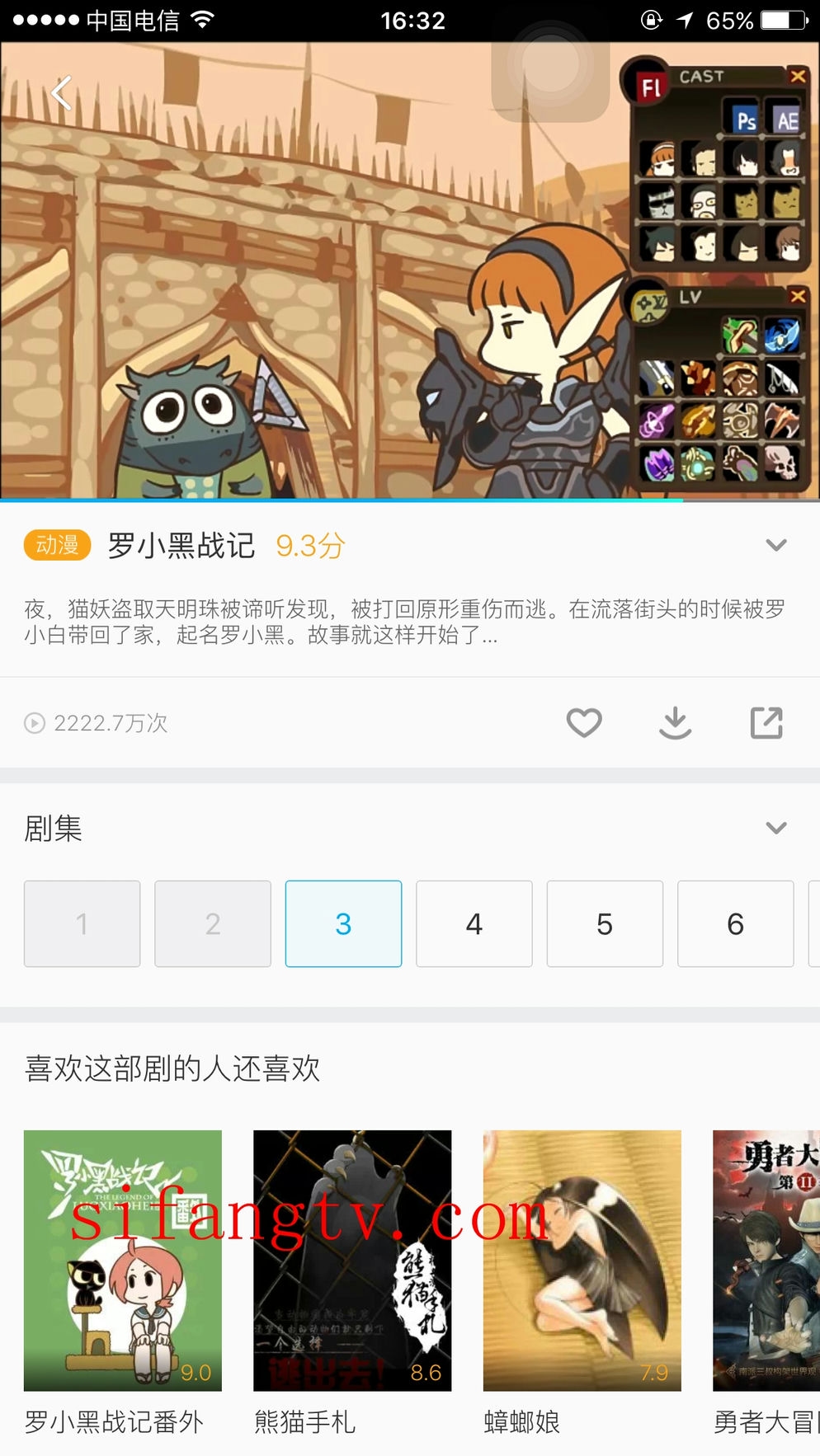Image resolution: width=820 pixels, height=1456 pixels.
Task: Share this video
Action: 766,722
